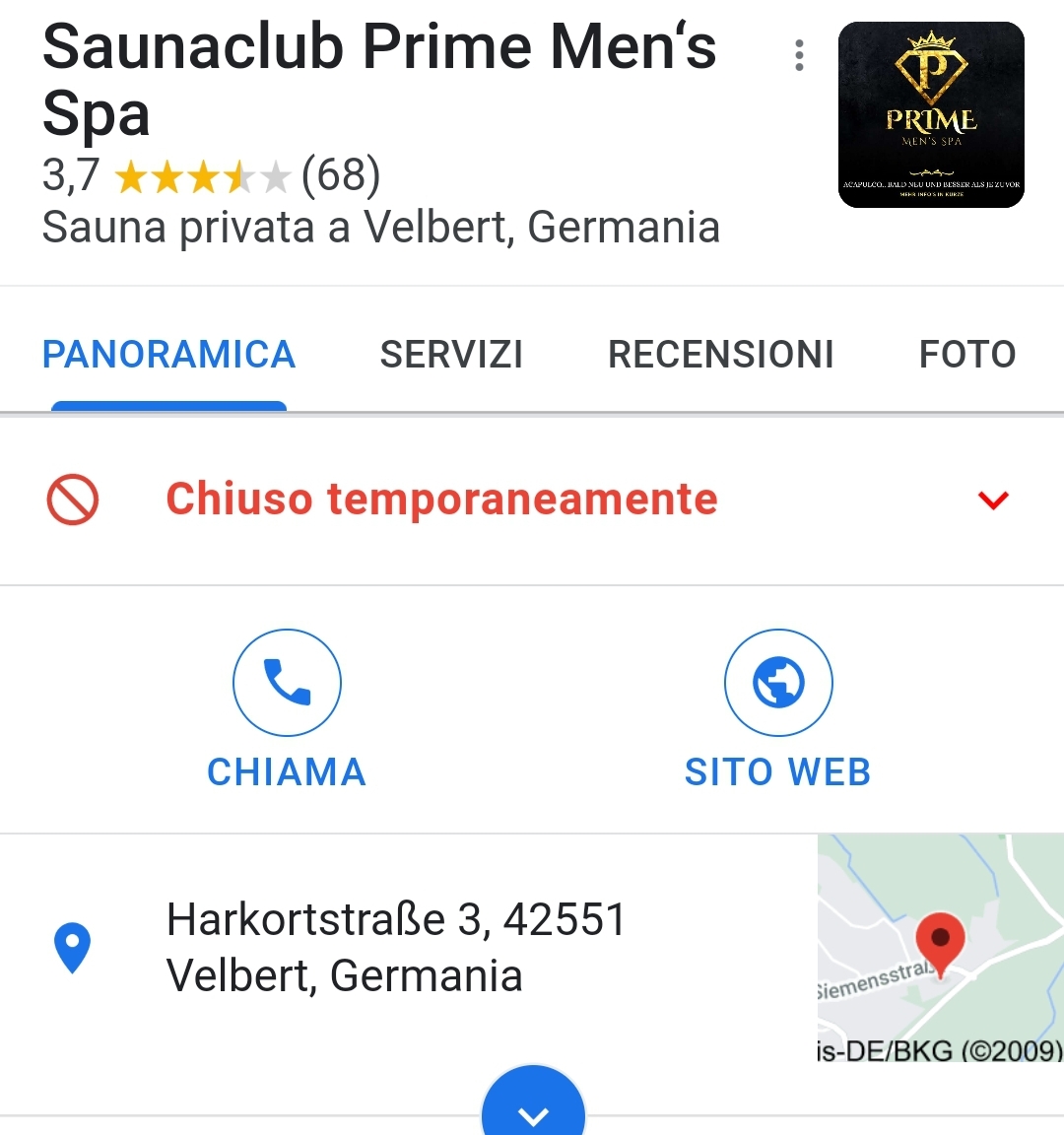Expand the Chiuso temporaneamente hours details
This screenshot has height=1135, width=1064.
click(x=993, y=501)
